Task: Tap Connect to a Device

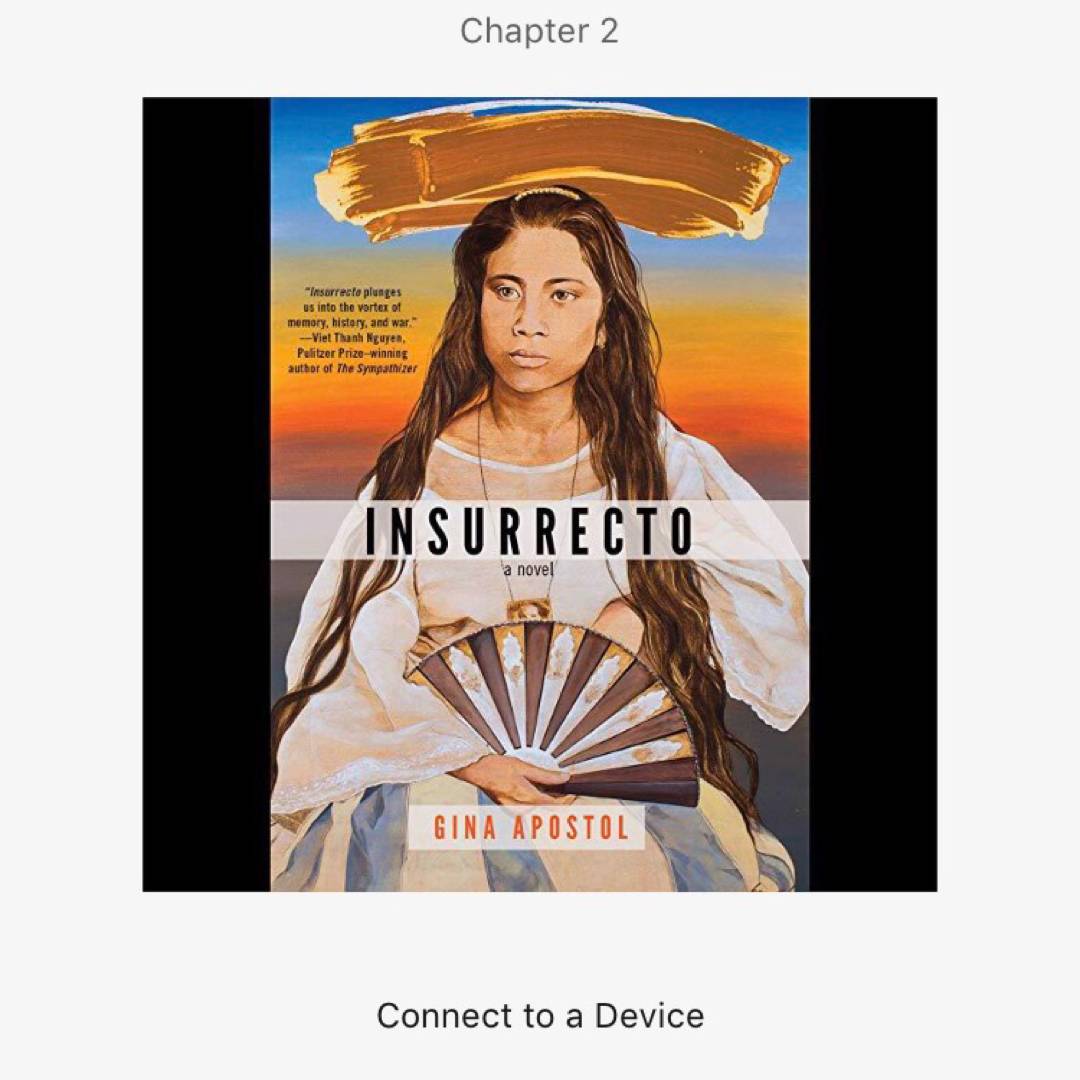Action: click(x=540, y=1016)
